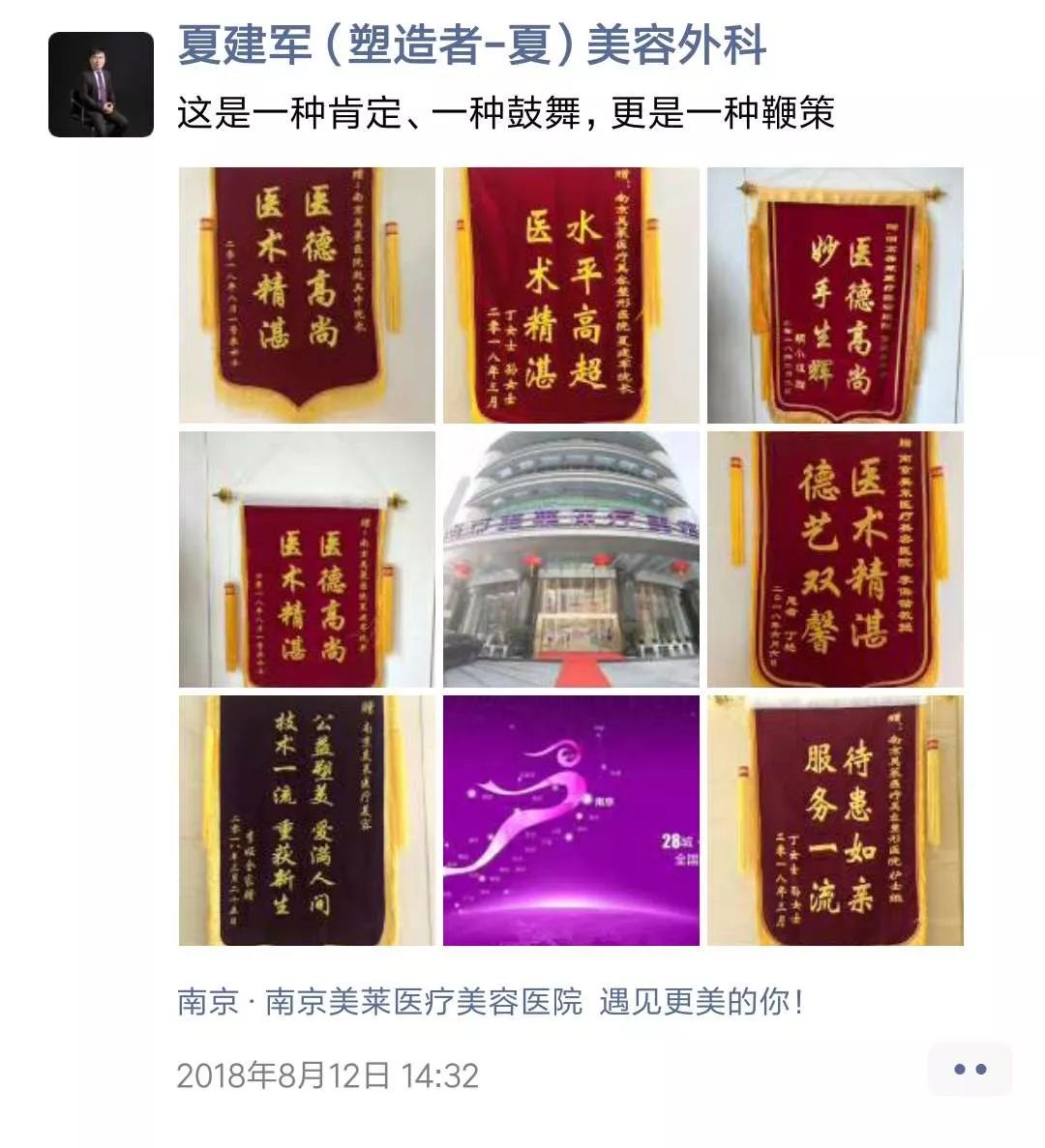Image resolution: width=1045 pixels, height=1148 pixels.
Task: View the first banner photo 医德高尚 医术精湛
Action: (x=307, y=295)
